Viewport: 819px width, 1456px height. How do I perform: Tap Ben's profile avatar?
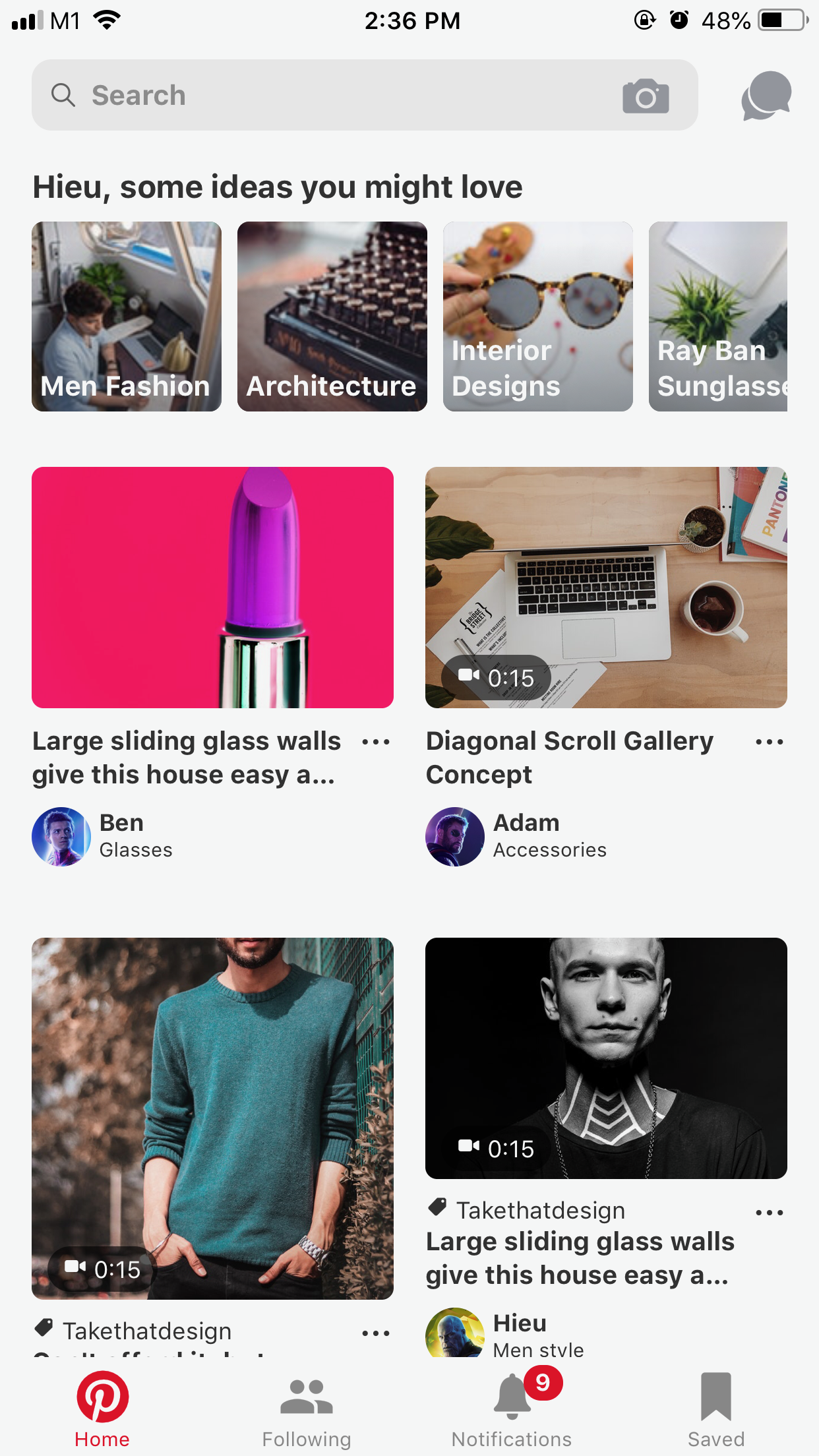[61, 836]
